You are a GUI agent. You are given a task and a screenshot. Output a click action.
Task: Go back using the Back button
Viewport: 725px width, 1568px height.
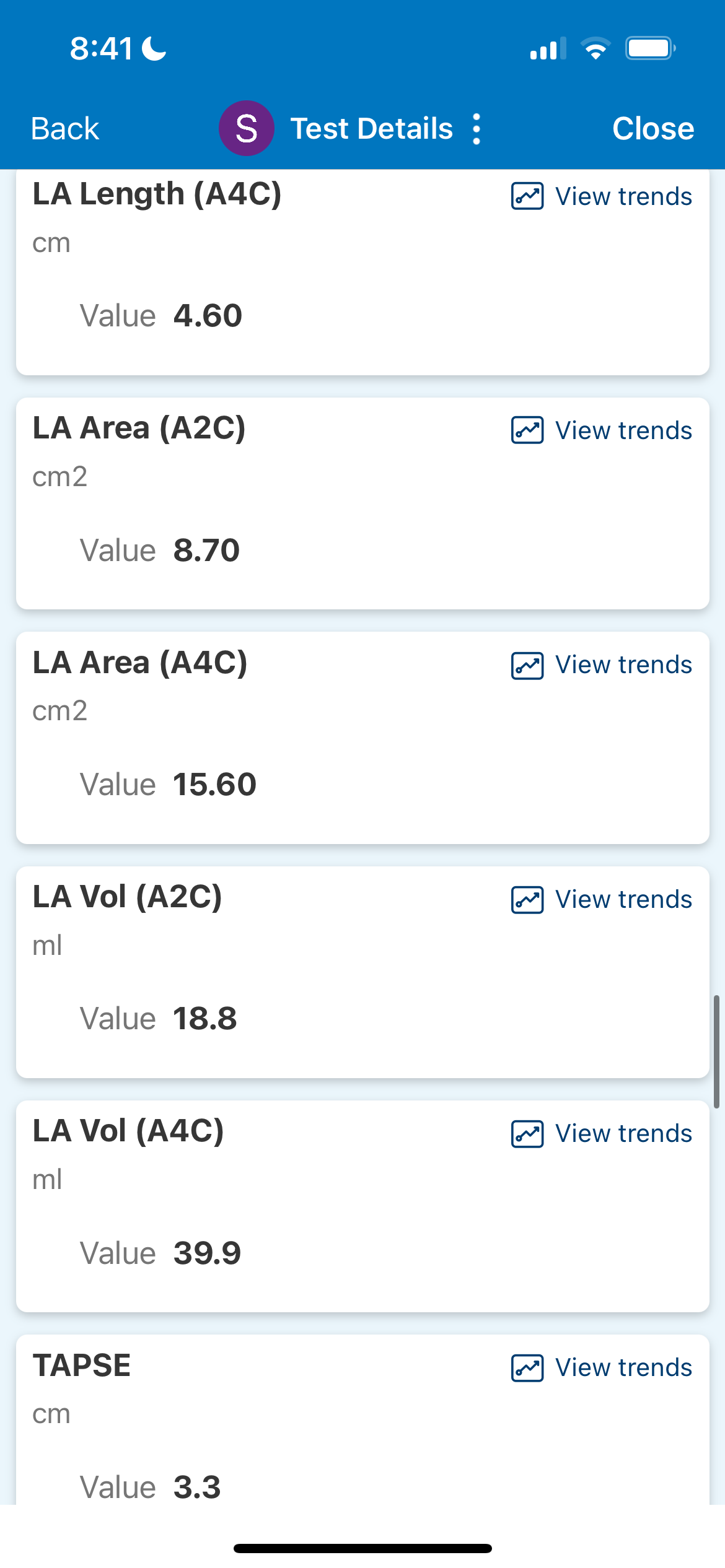point(65,129)
